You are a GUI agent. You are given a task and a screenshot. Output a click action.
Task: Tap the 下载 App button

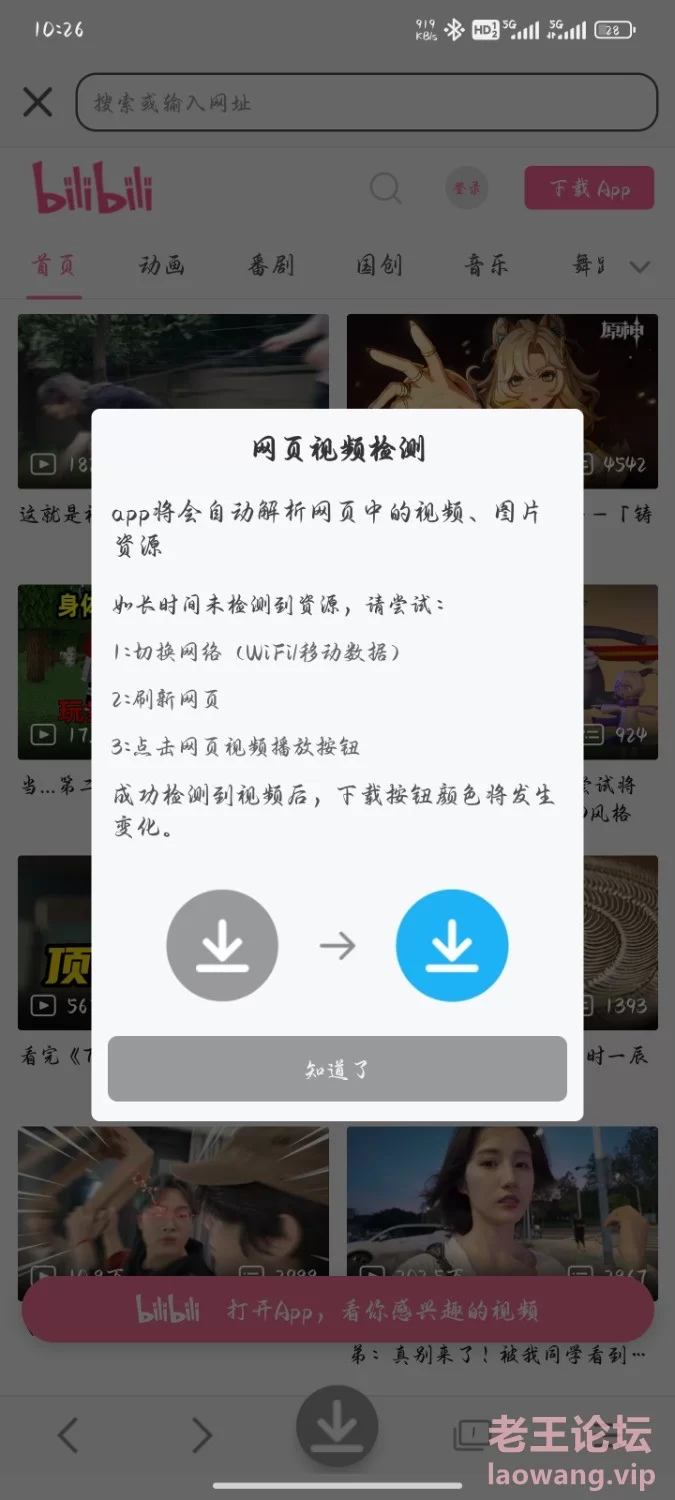point(589,188)
